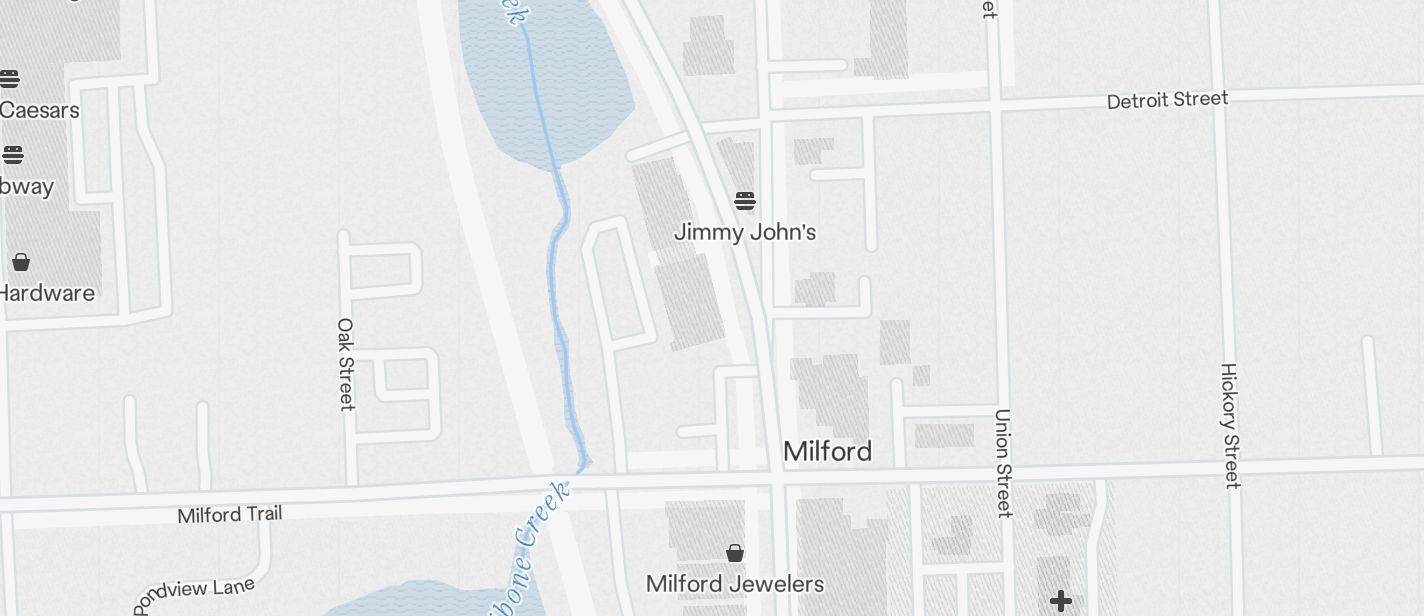Viewport: 1424px width, 616px height.
Task: Open the Jimmy John's restaurant marker
Action: click(745, 201)
